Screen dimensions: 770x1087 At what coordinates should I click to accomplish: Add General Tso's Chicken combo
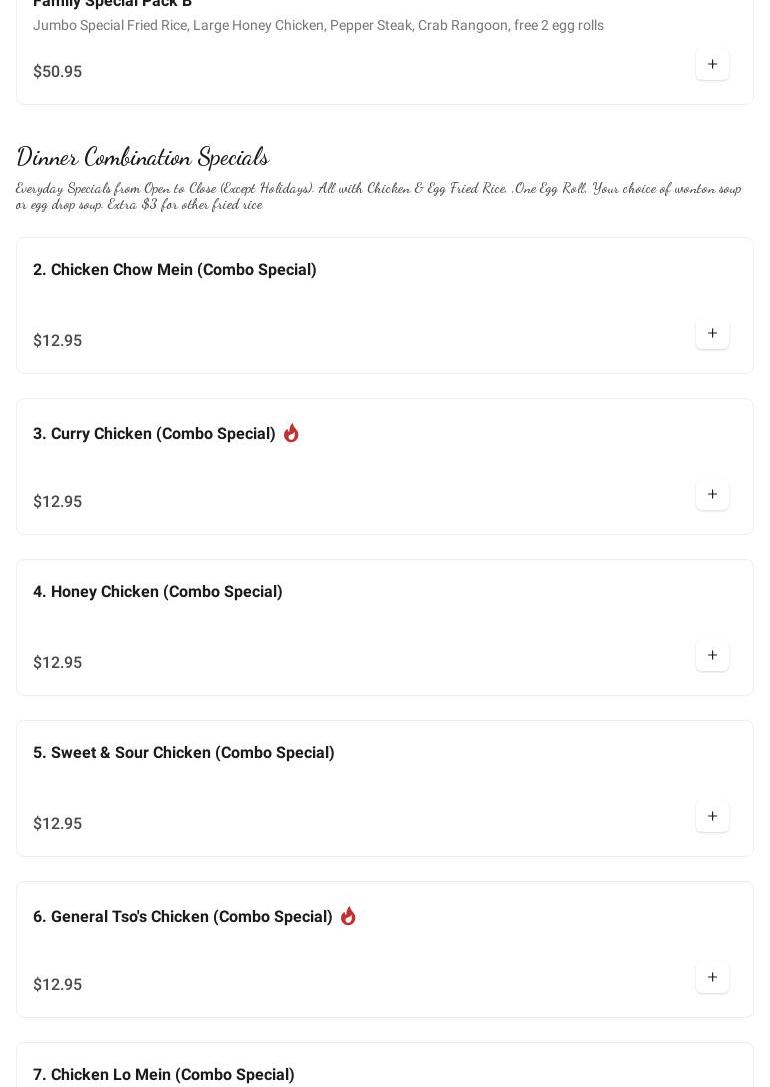pyautogui.click(x=712, y=978)
